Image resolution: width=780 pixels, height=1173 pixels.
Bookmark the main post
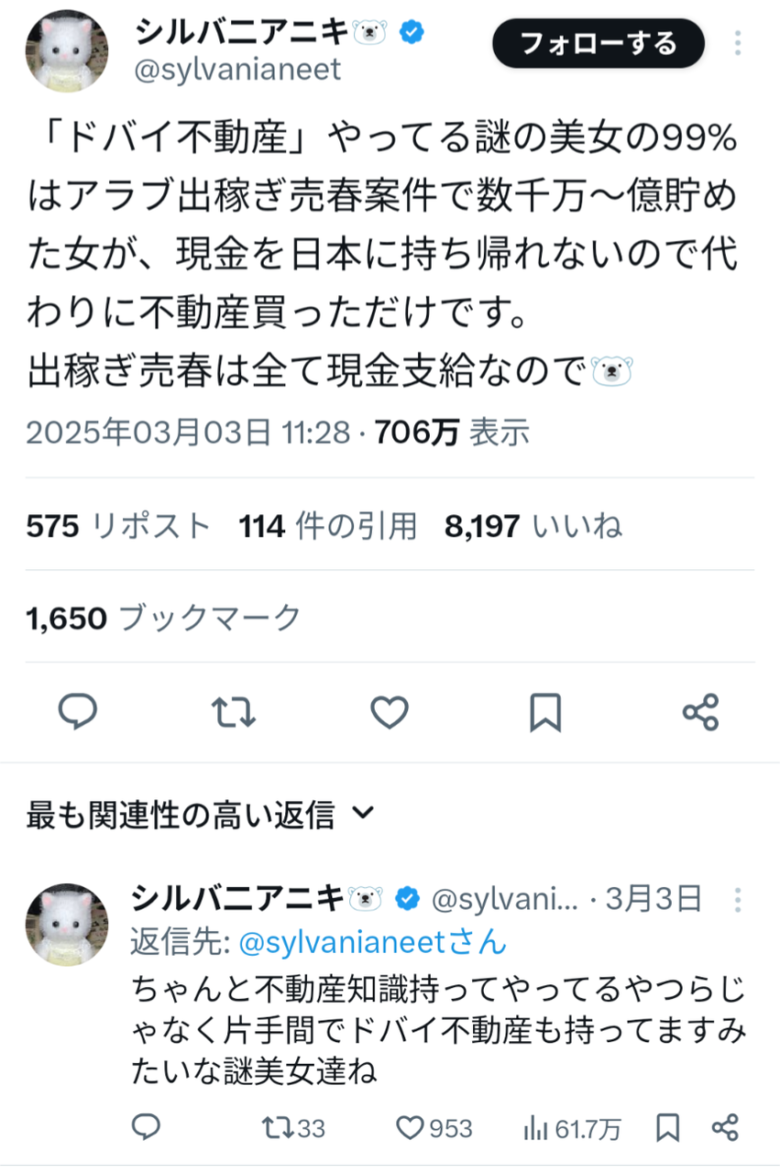545,712
